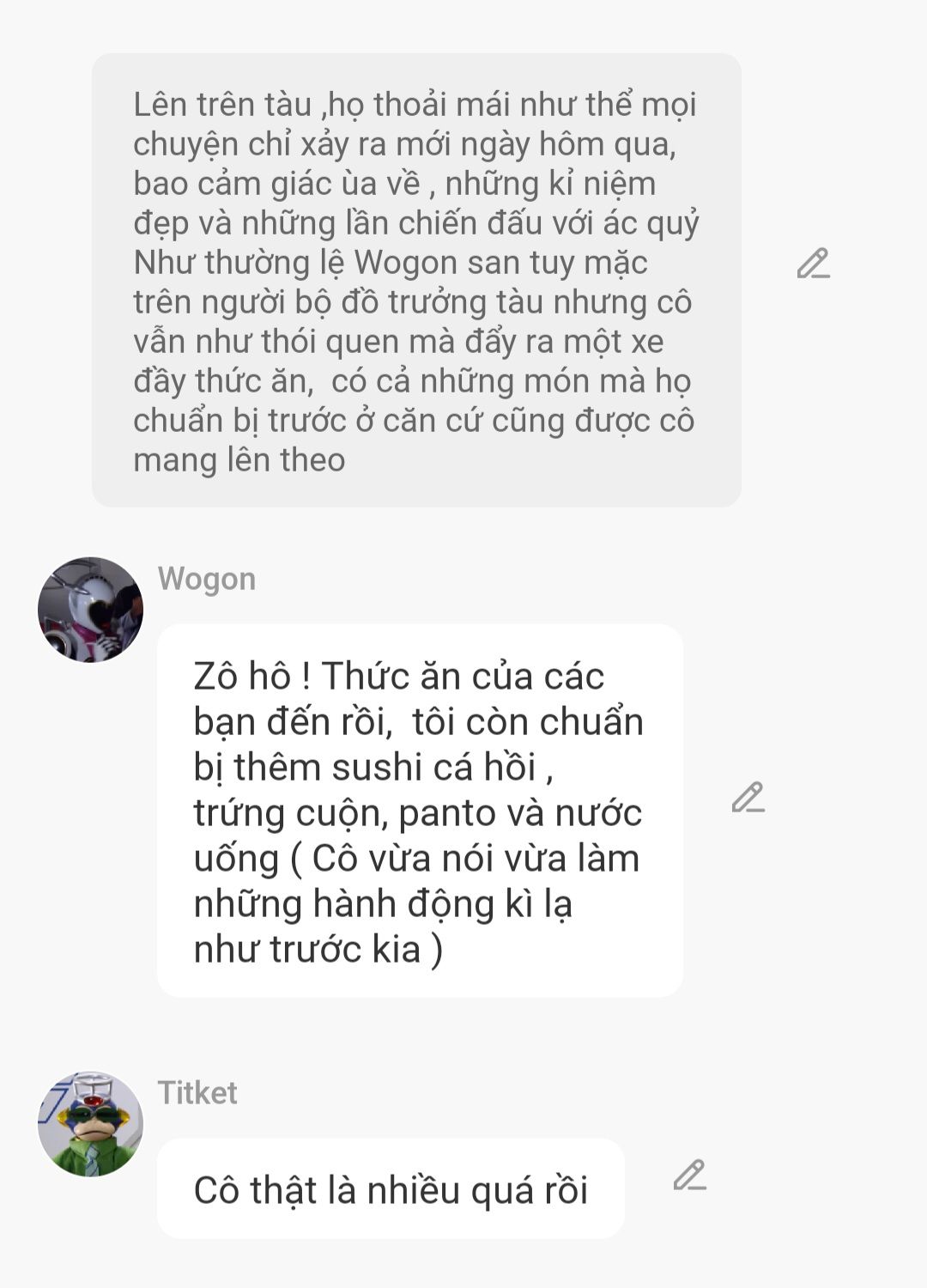The width and height of the screenshot is (927, 1288).
Task: Edit the narration block starting "Lên trên tàu"
Action: coord(813,264)
